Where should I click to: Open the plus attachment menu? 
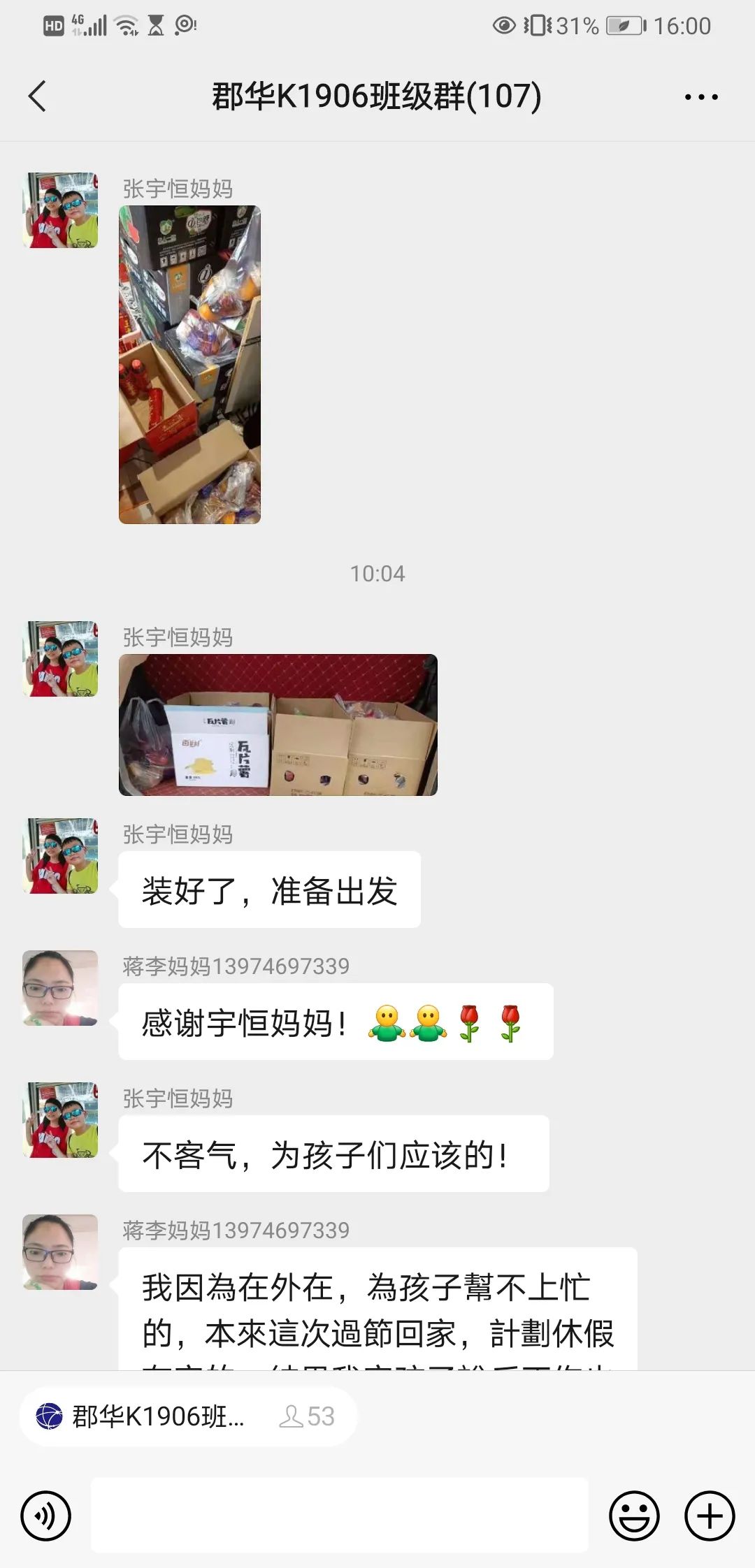click(x=710, y=1516)
